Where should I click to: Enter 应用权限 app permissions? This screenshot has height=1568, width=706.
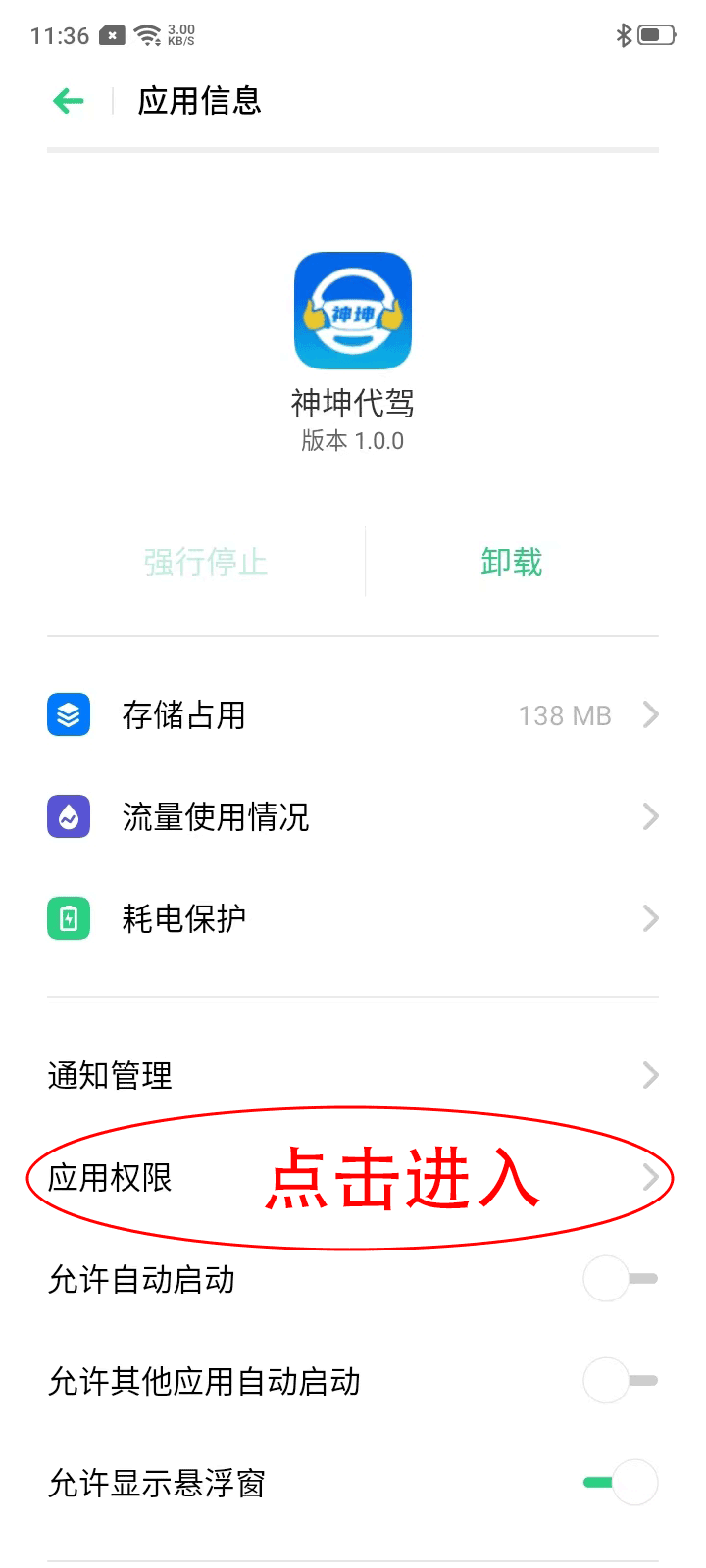353,1177
